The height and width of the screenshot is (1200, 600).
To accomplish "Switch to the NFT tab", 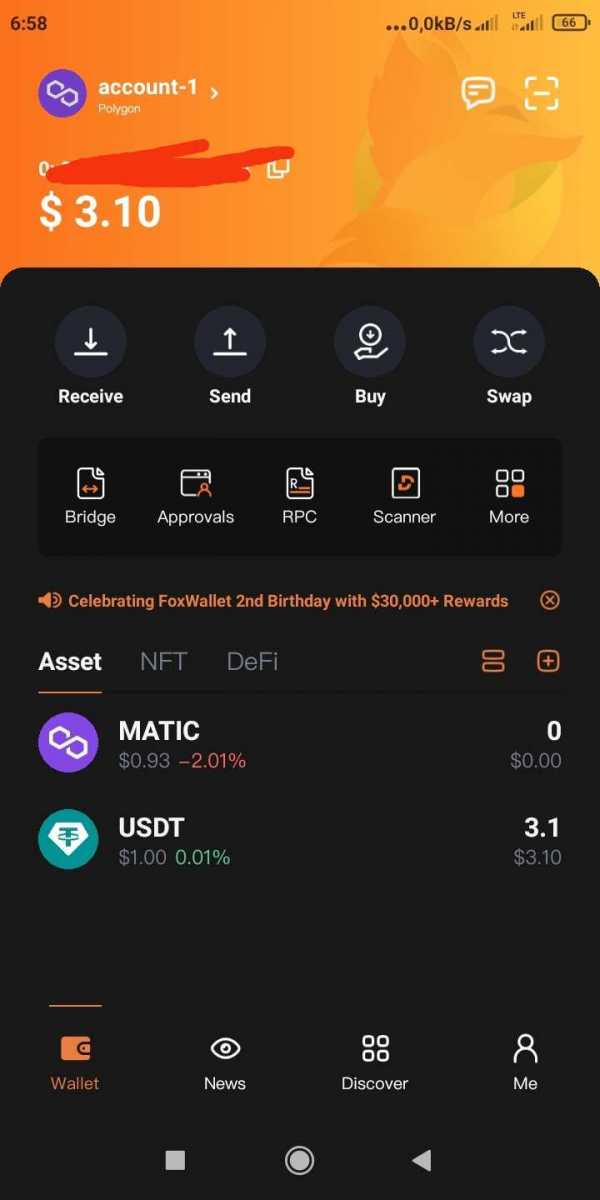I will tap(163, 662).
